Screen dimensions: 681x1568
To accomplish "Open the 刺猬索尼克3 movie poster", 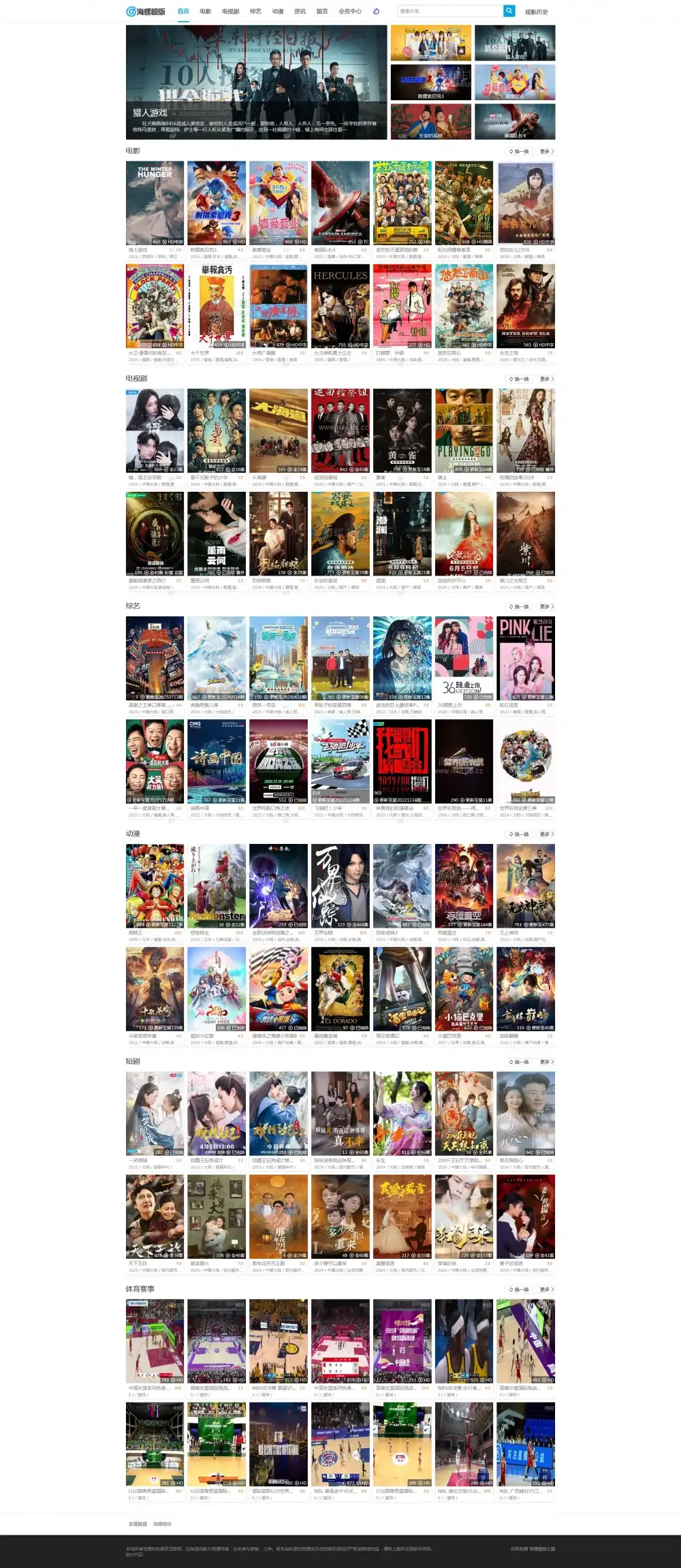I will point(217,203).
